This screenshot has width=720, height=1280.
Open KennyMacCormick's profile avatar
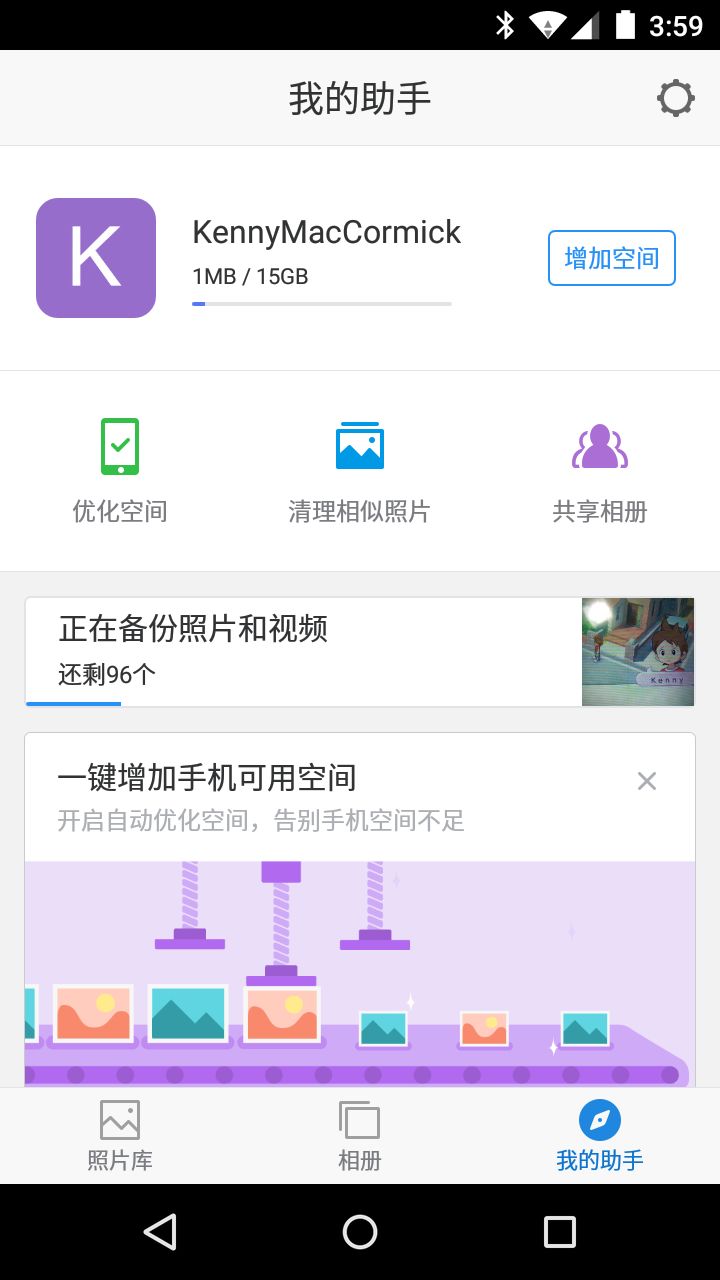point(96,258)
